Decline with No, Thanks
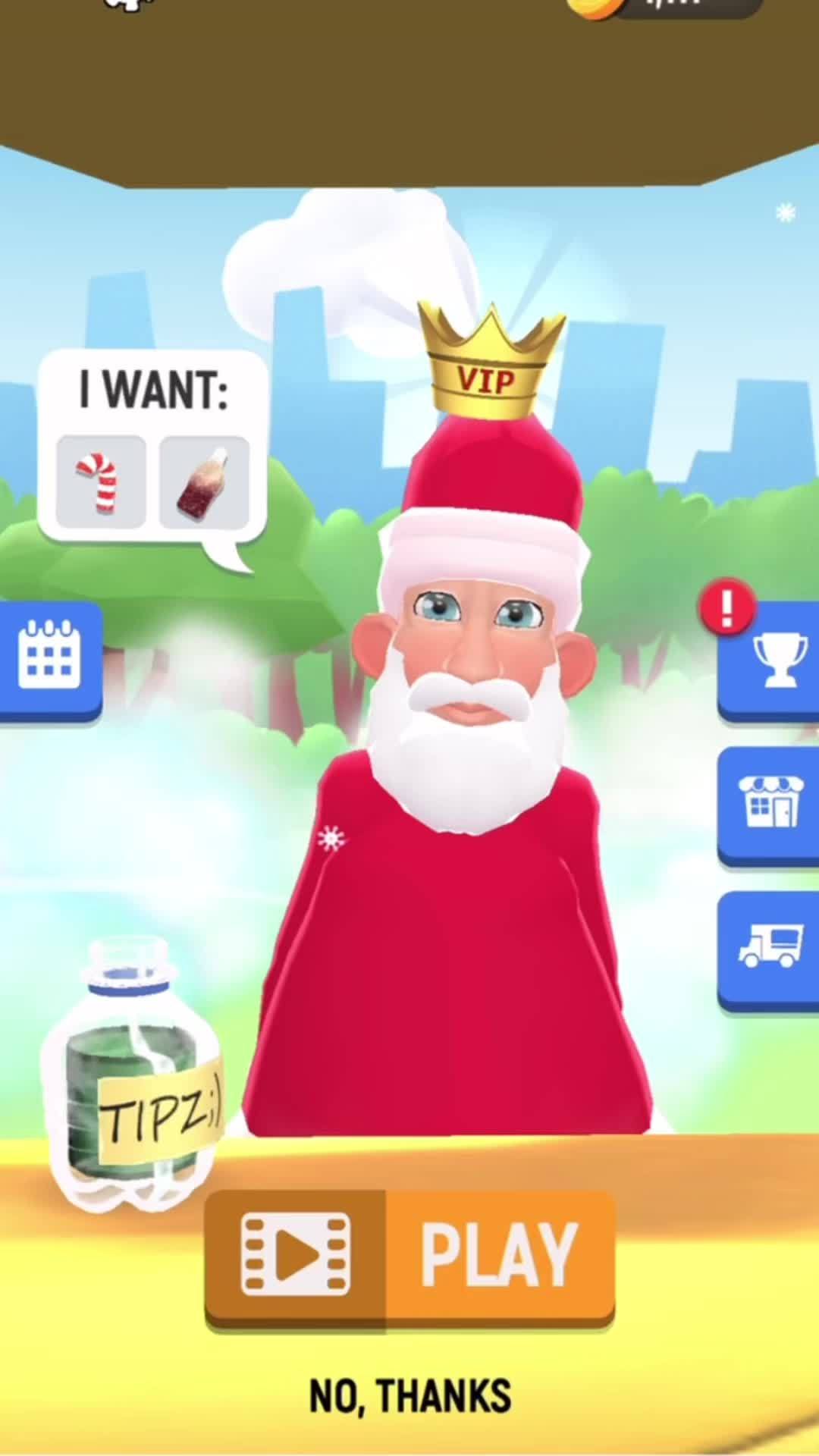 (410, 1396)
